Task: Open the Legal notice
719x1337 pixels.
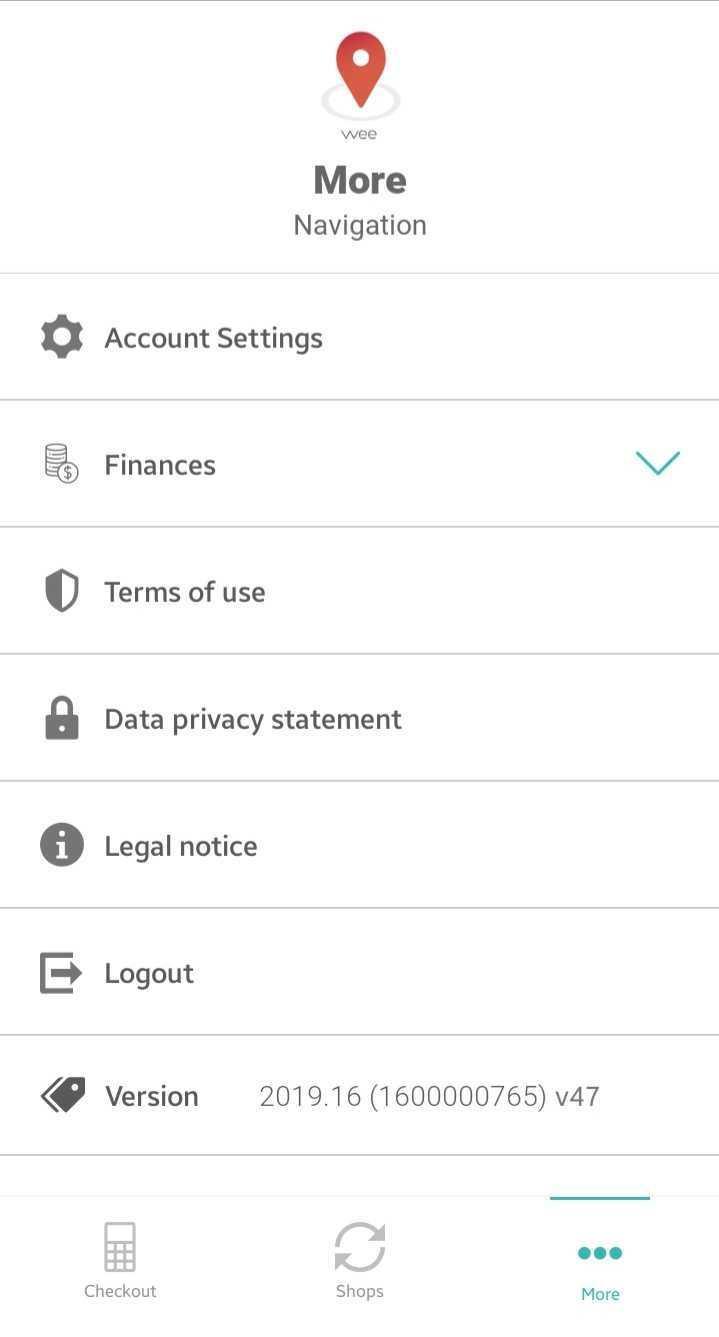Action: pyautogui.click(x=180, y=846)
